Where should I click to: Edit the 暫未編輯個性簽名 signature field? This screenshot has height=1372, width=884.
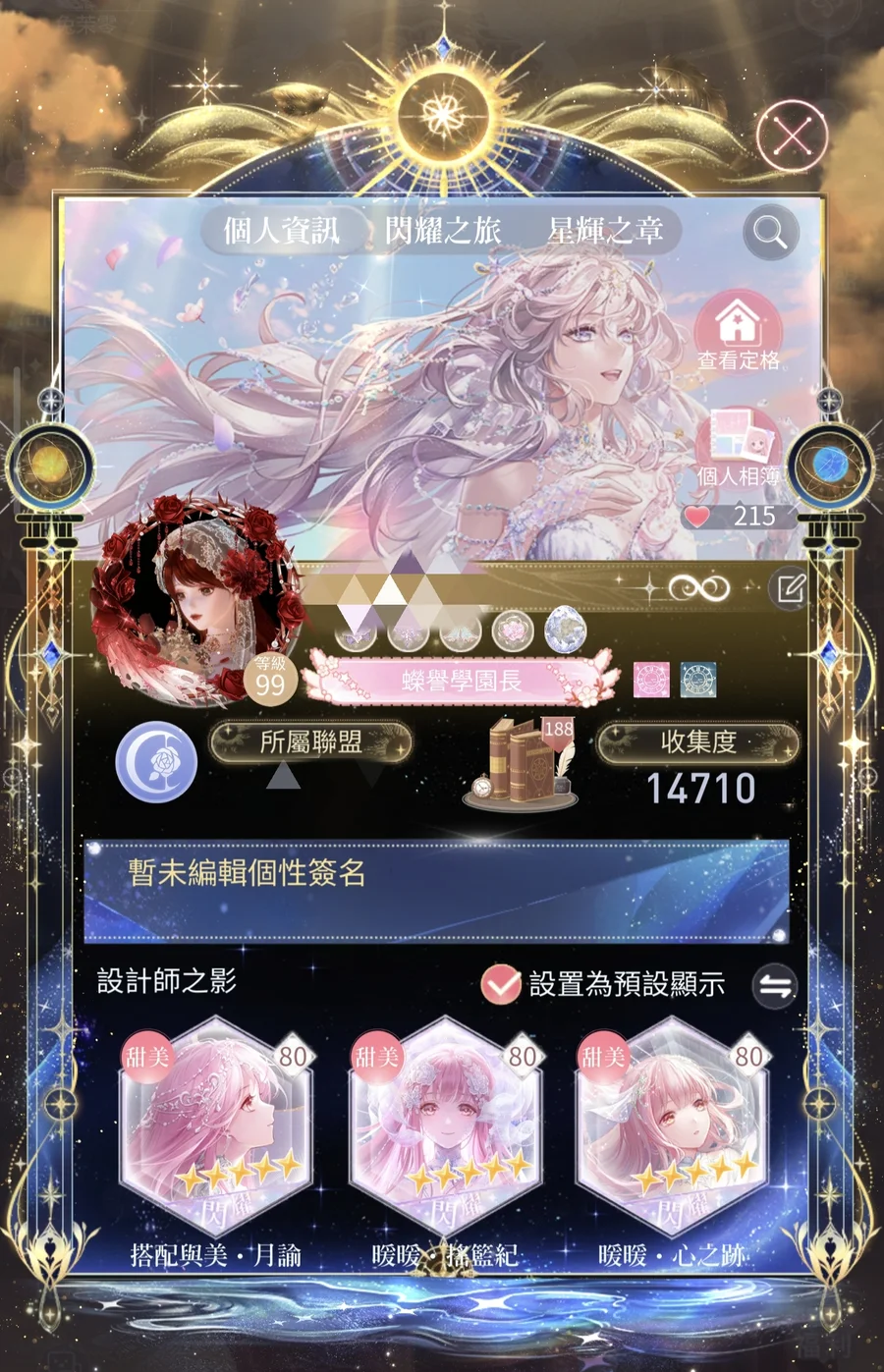pos(437,890)
